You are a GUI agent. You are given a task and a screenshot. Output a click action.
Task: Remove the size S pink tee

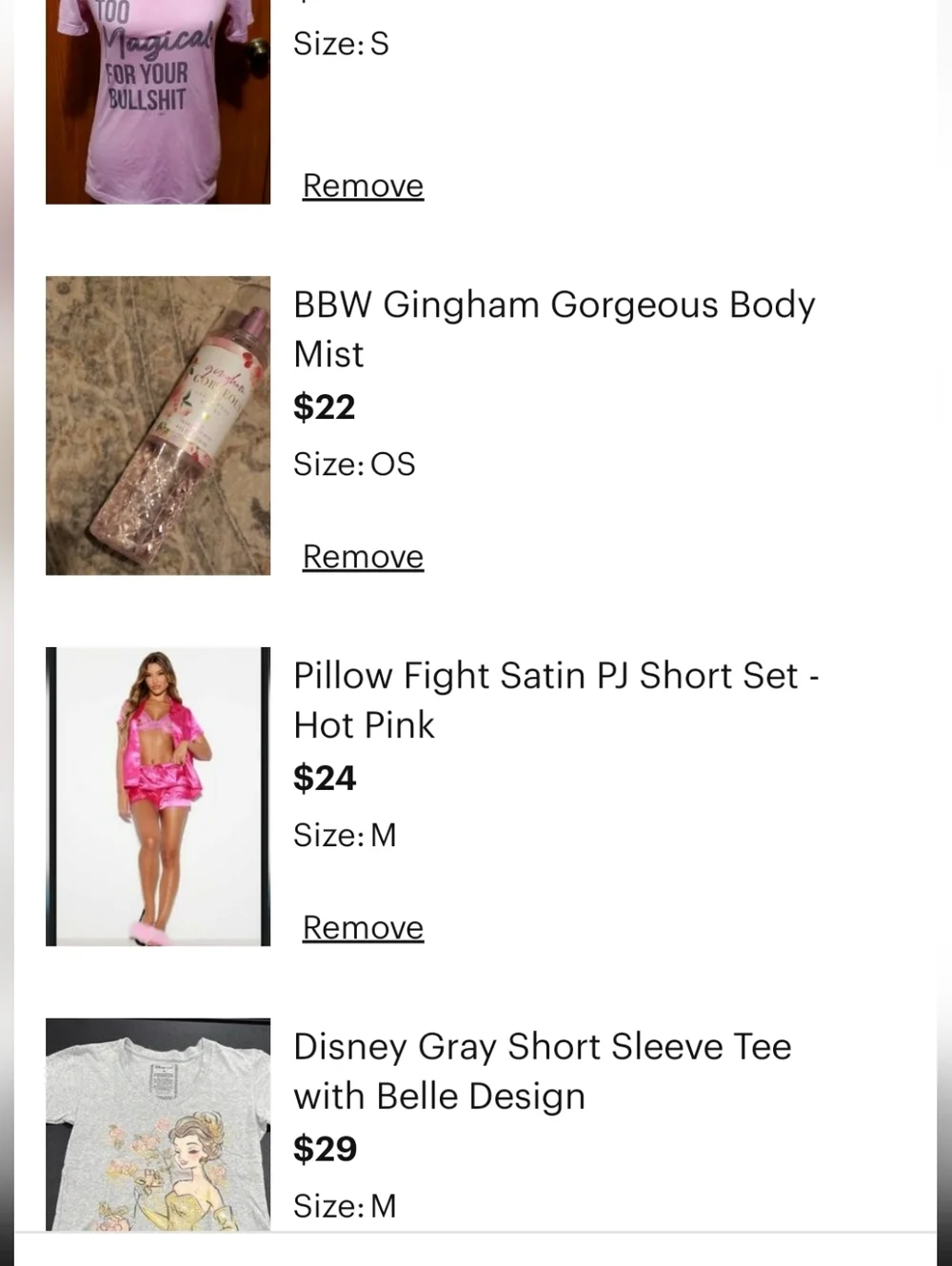point(363,186)
